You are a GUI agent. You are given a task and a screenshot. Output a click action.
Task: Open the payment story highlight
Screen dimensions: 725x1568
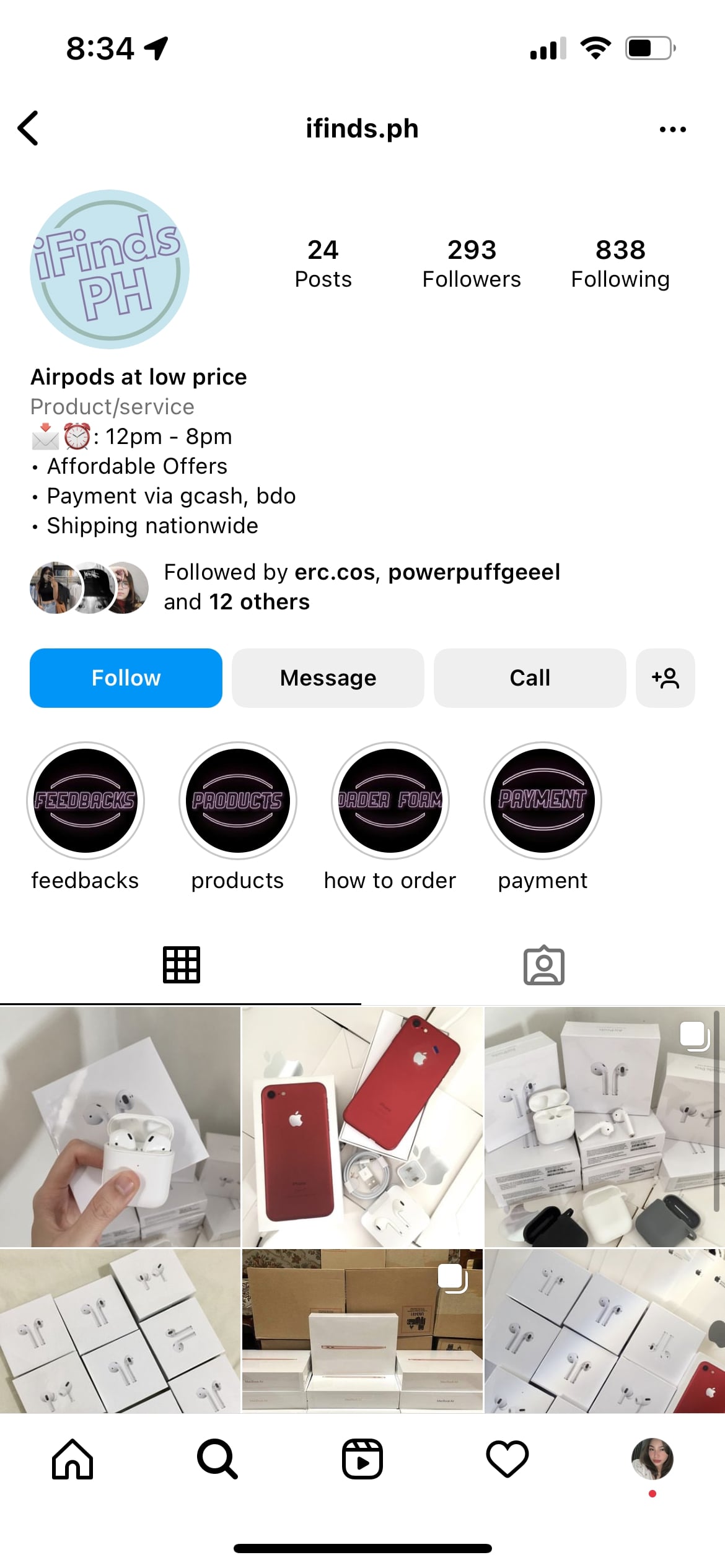(x=543, y=801)
